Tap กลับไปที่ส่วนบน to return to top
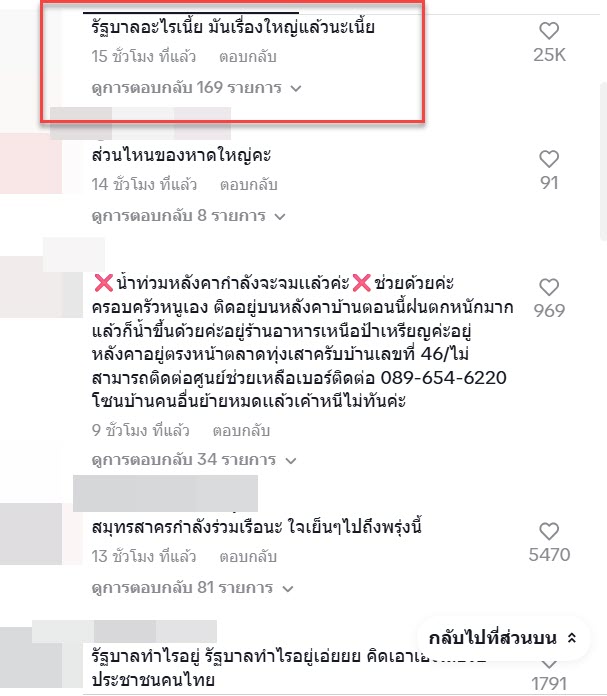 click(503, 638)
